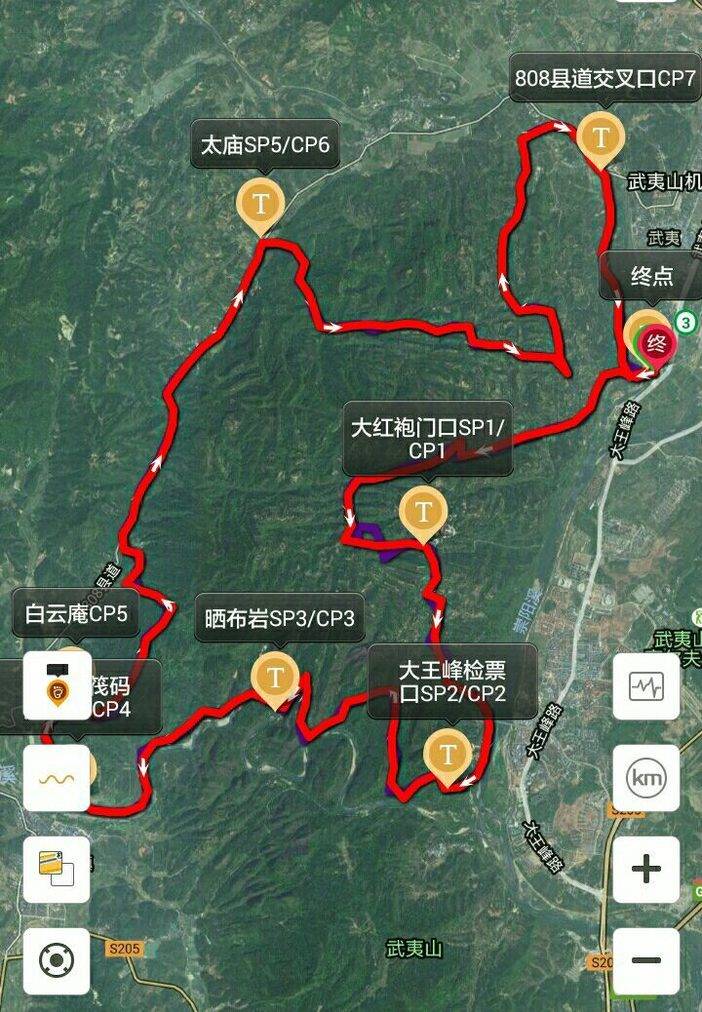
Task: Open the 大王峰检票口SP2/CP2 waypoint marker
Action: coord(448,755)
